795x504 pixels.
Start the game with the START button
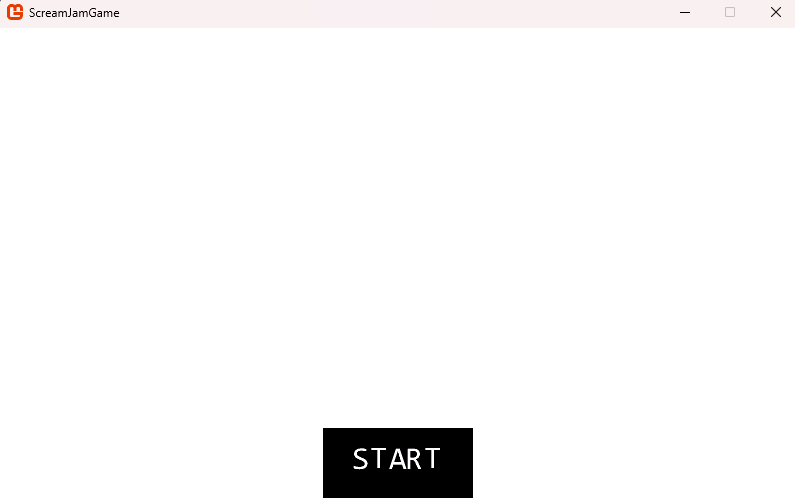[397, 461]
